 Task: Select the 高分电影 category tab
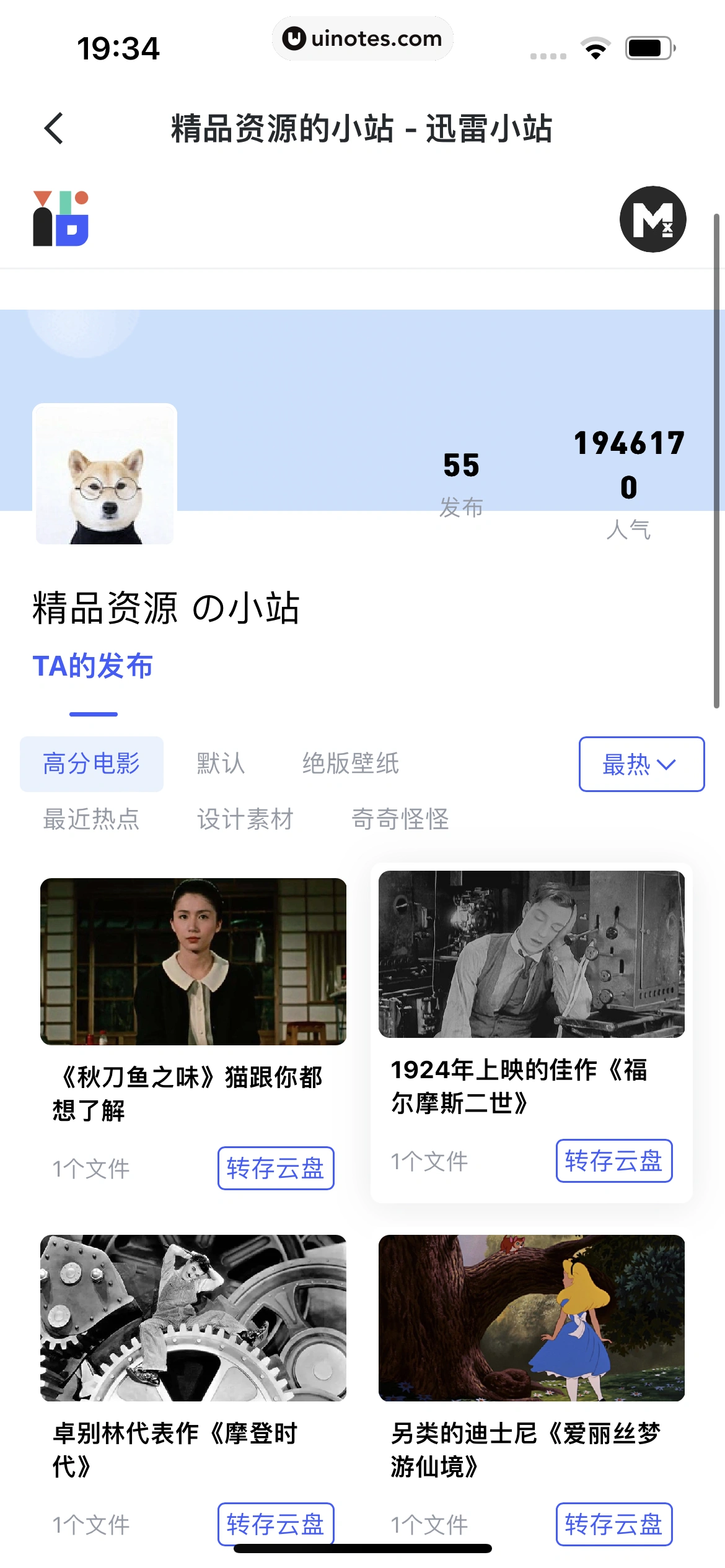[x=92, y=764]
